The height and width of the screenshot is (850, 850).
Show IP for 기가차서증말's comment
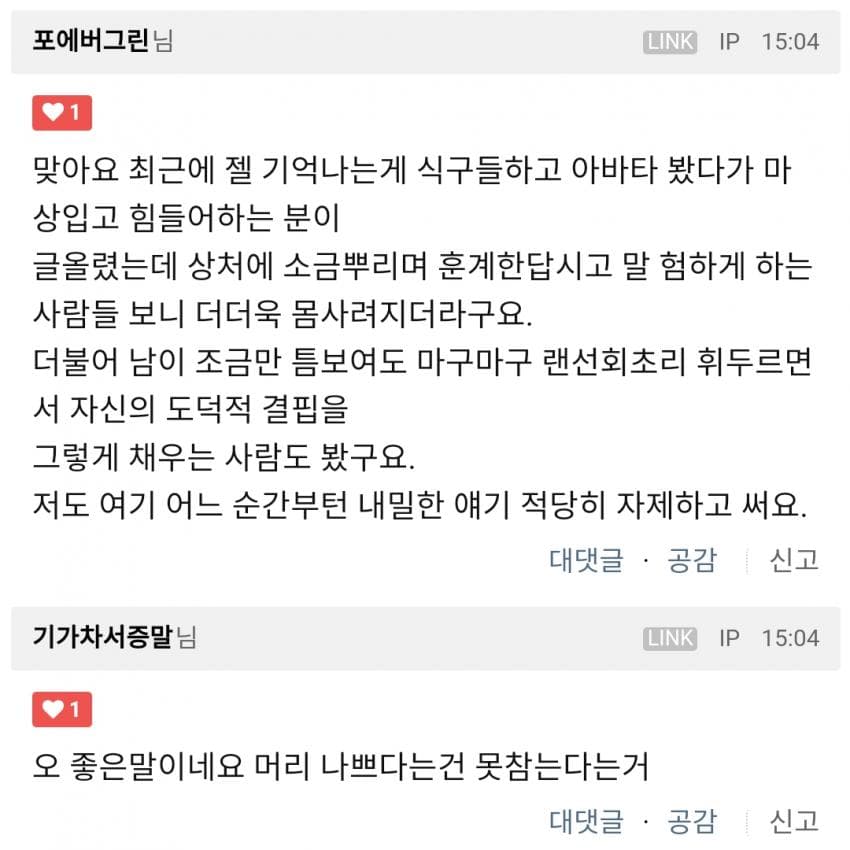coord(728,638)
